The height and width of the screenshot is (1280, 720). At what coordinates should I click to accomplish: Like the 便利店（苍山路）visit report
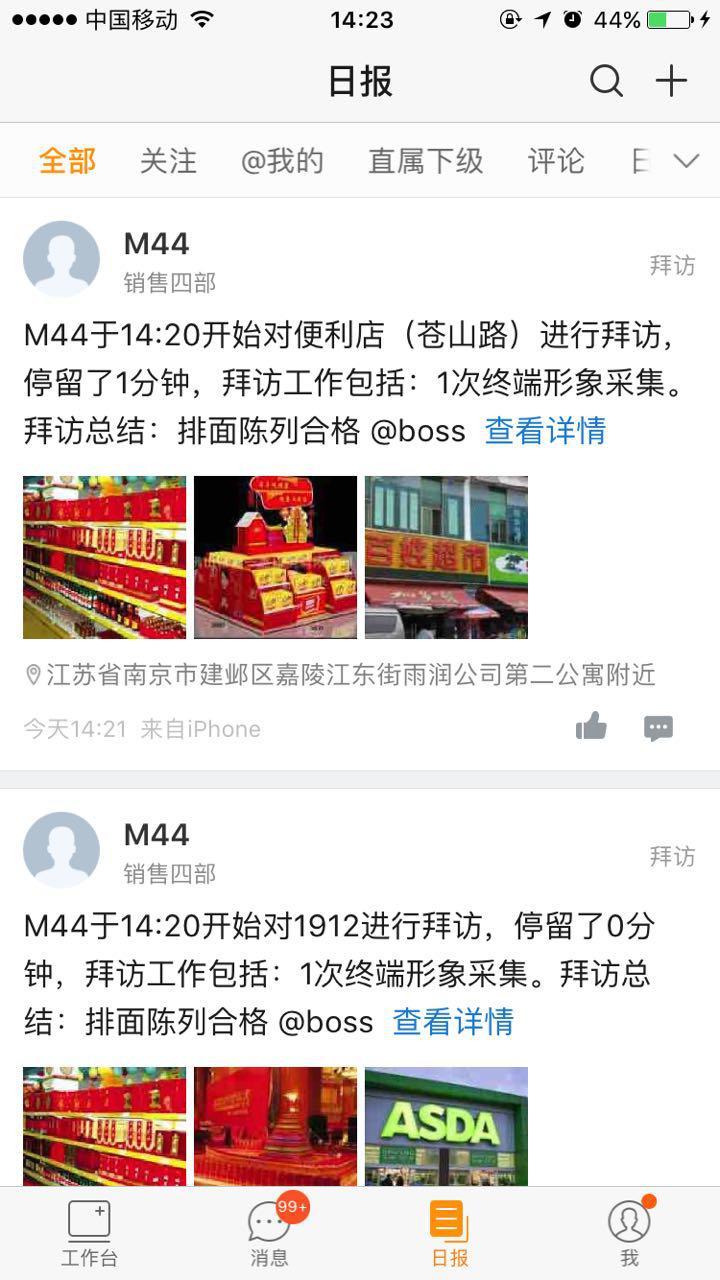click(592, 727)
